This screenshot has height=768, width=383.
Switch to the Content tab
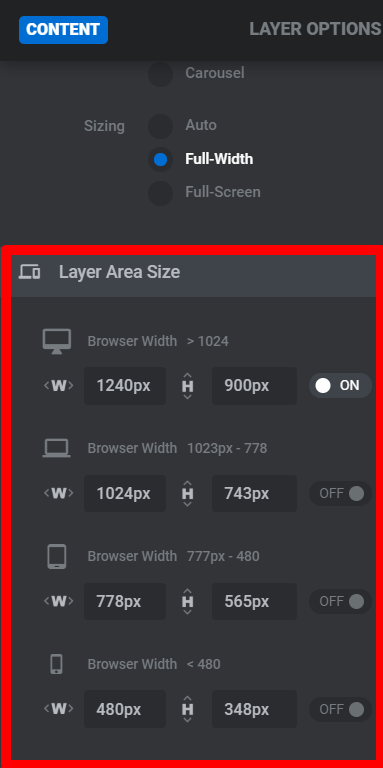pos(63,30)
